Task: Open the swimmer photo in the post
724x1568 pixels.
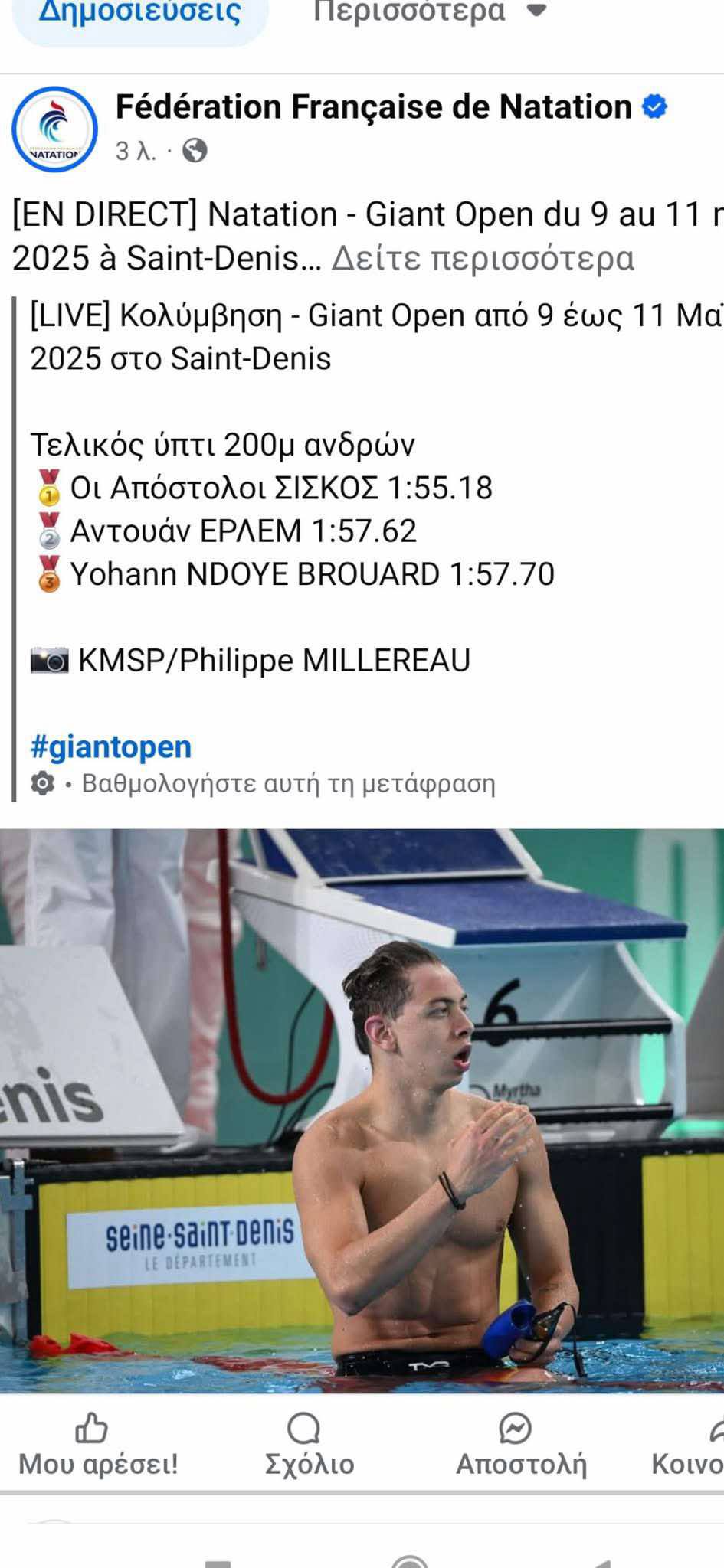Action: pyautogui.click(x=362, y=1110)
